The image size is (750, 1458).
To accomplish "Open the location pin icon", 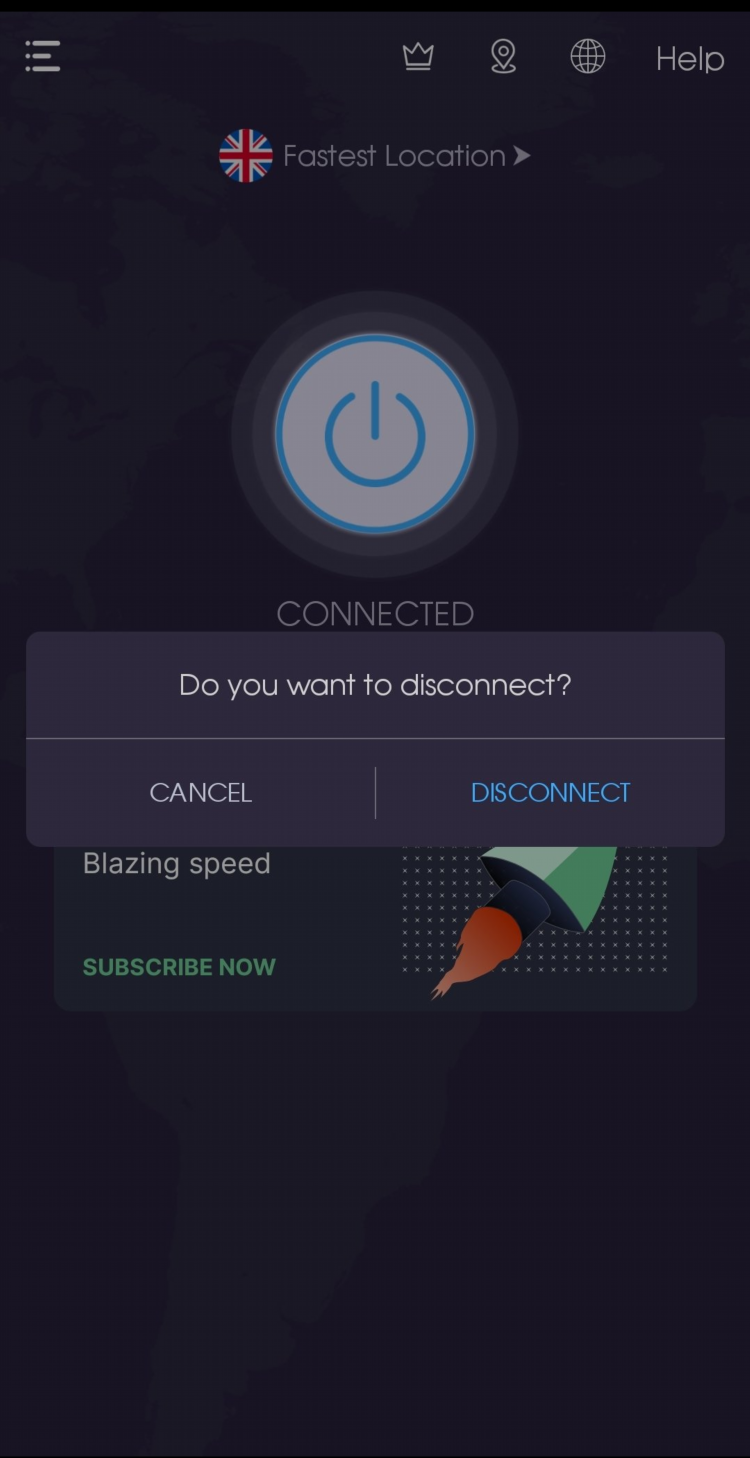I will tap(503, 57).
